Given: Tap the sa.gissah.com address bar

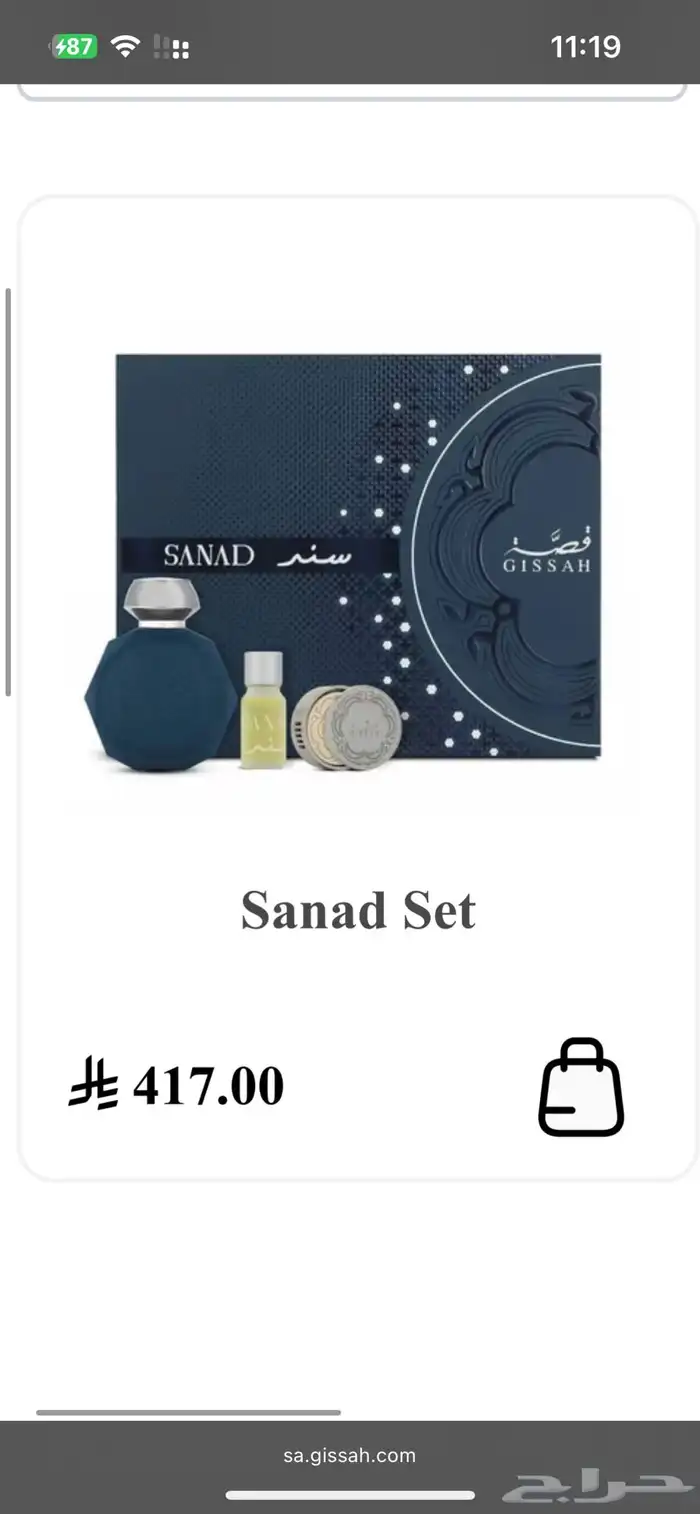Looking at the screenshot, I should [349, 1455].
